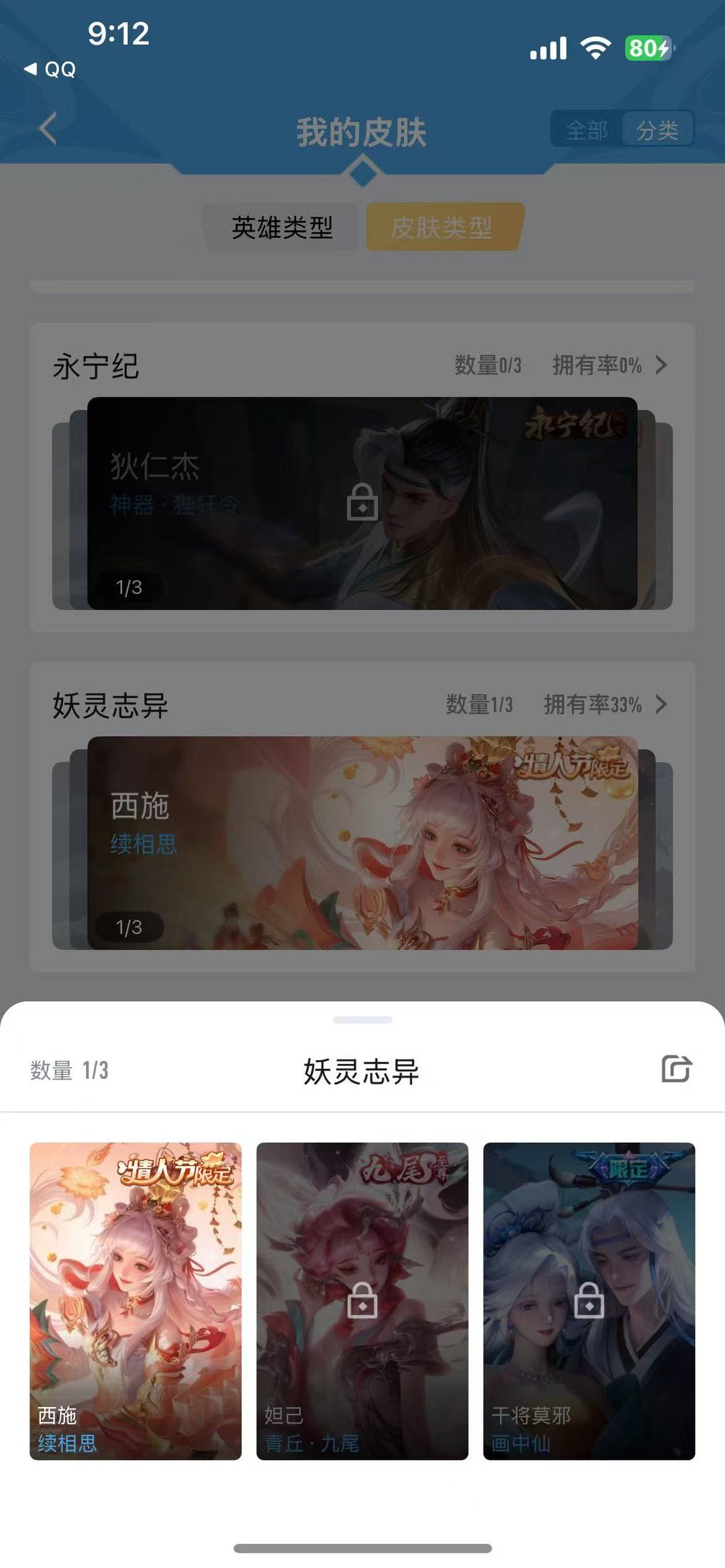Open the 西施 续相思 banner card
725x1568 pixels.
362,843
